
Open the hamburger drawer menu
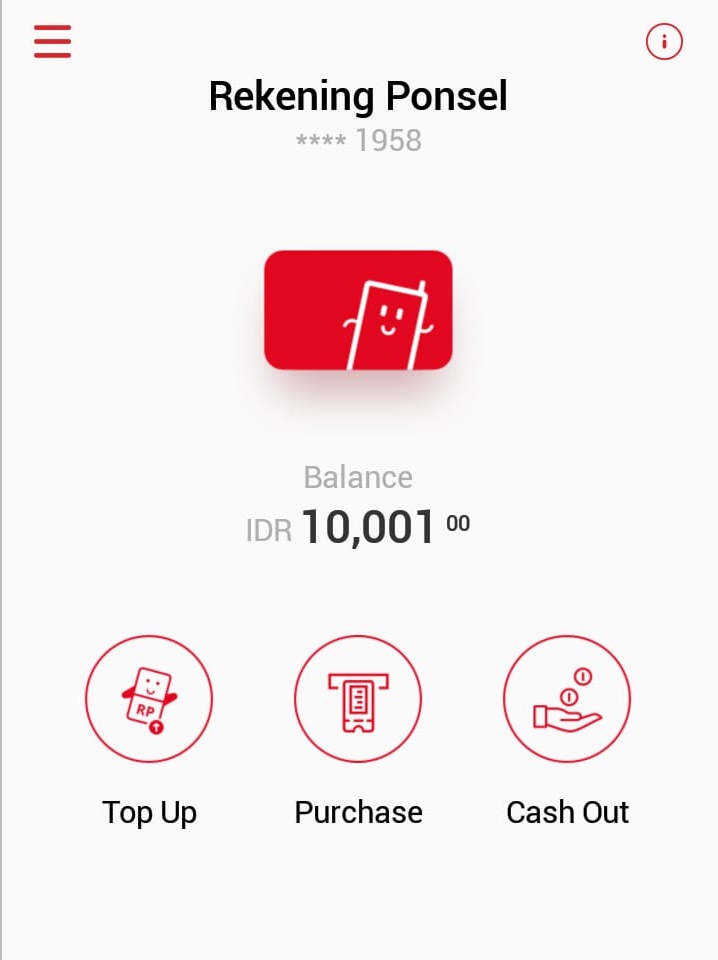click(52, 41)
